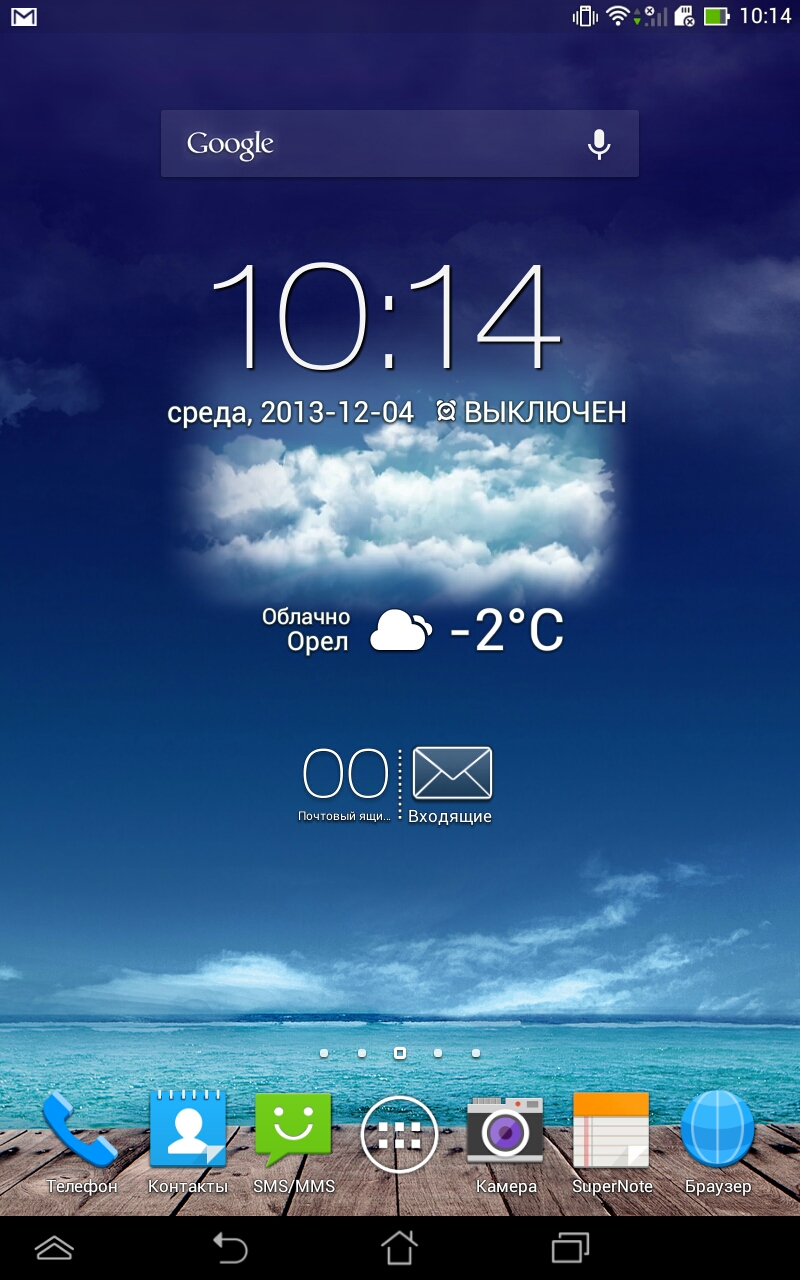Viewport: 800px width, 1280px height.
Task: Open the SuperNote app
Action: [x=612, y=1142]
